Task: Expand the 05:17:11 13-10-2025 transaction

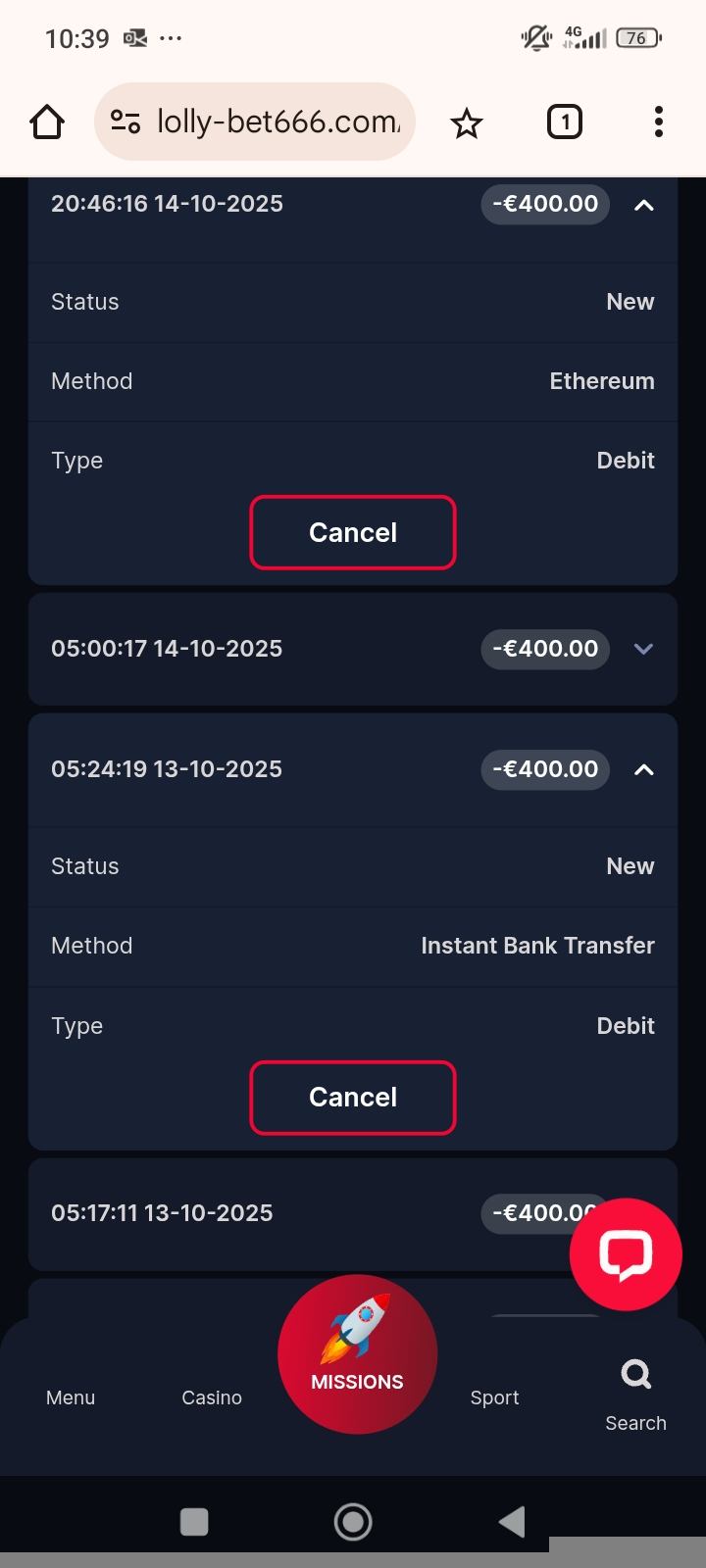Action: pyautogui.click(x=294, y=1213)
